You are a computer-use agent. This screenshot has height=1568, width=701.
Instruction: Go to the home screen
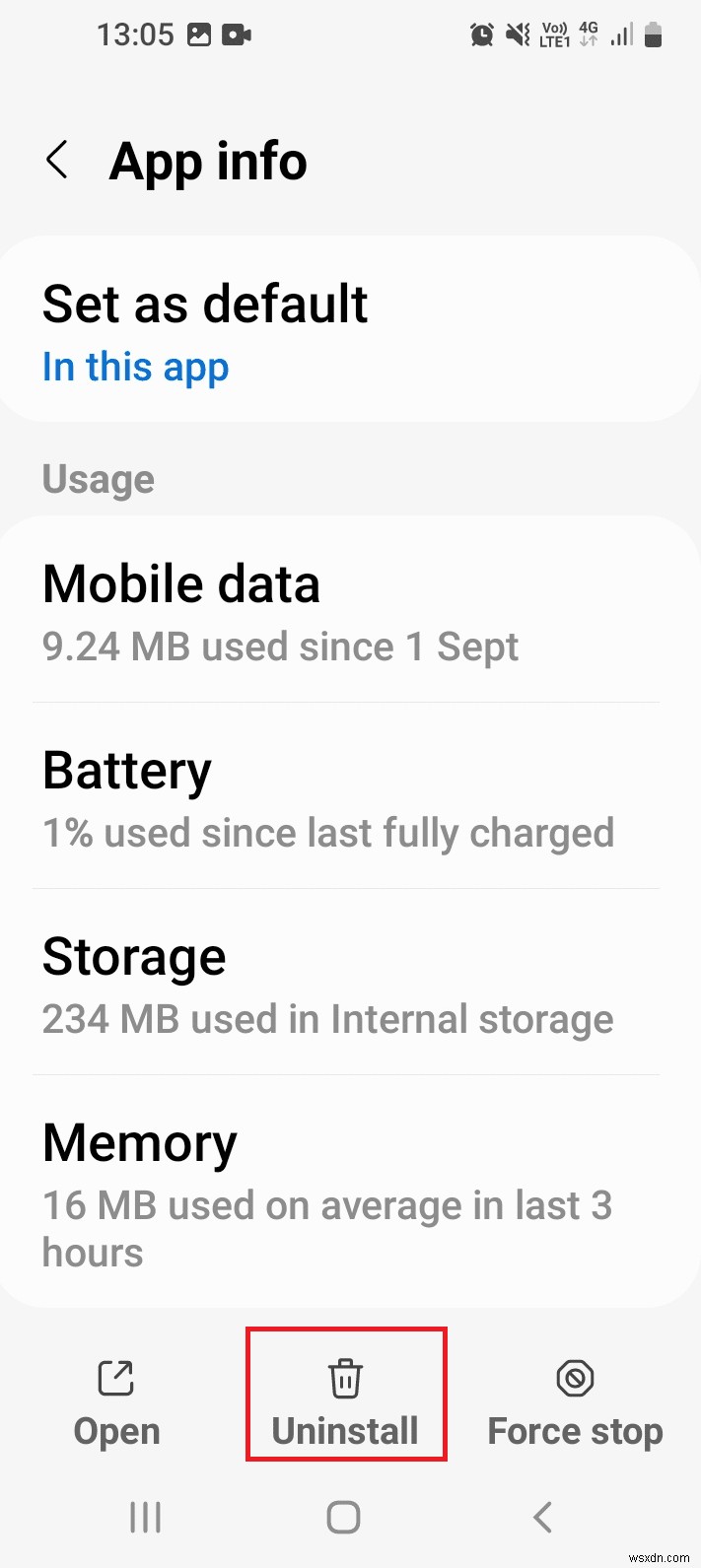pyautogui.click(x=343, y=1518)
